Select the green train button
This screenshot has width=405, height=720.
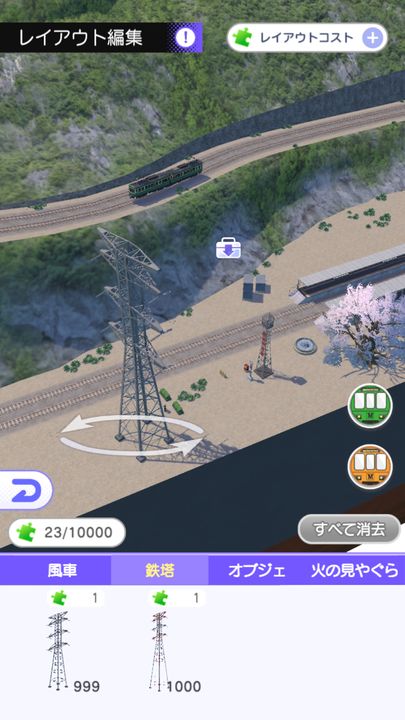coord(370,406)
